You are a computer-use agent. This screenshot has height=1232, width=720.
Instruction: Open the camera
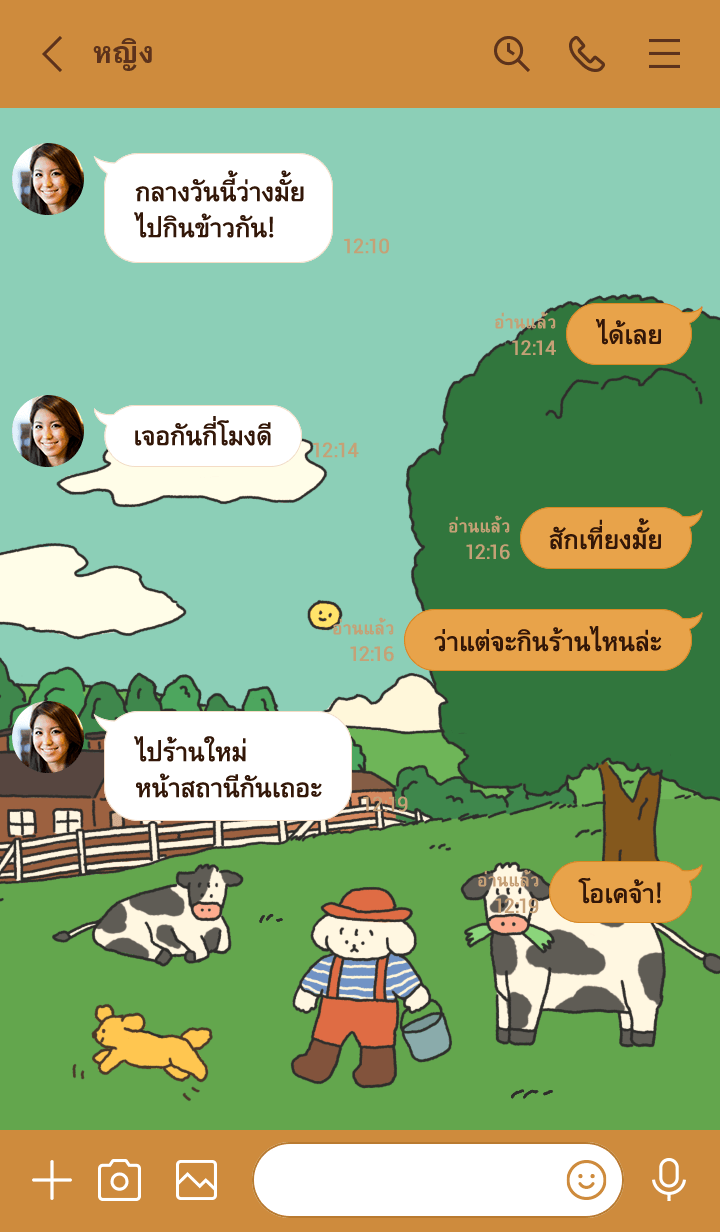pyautogui.click(x=119, y=1181)
